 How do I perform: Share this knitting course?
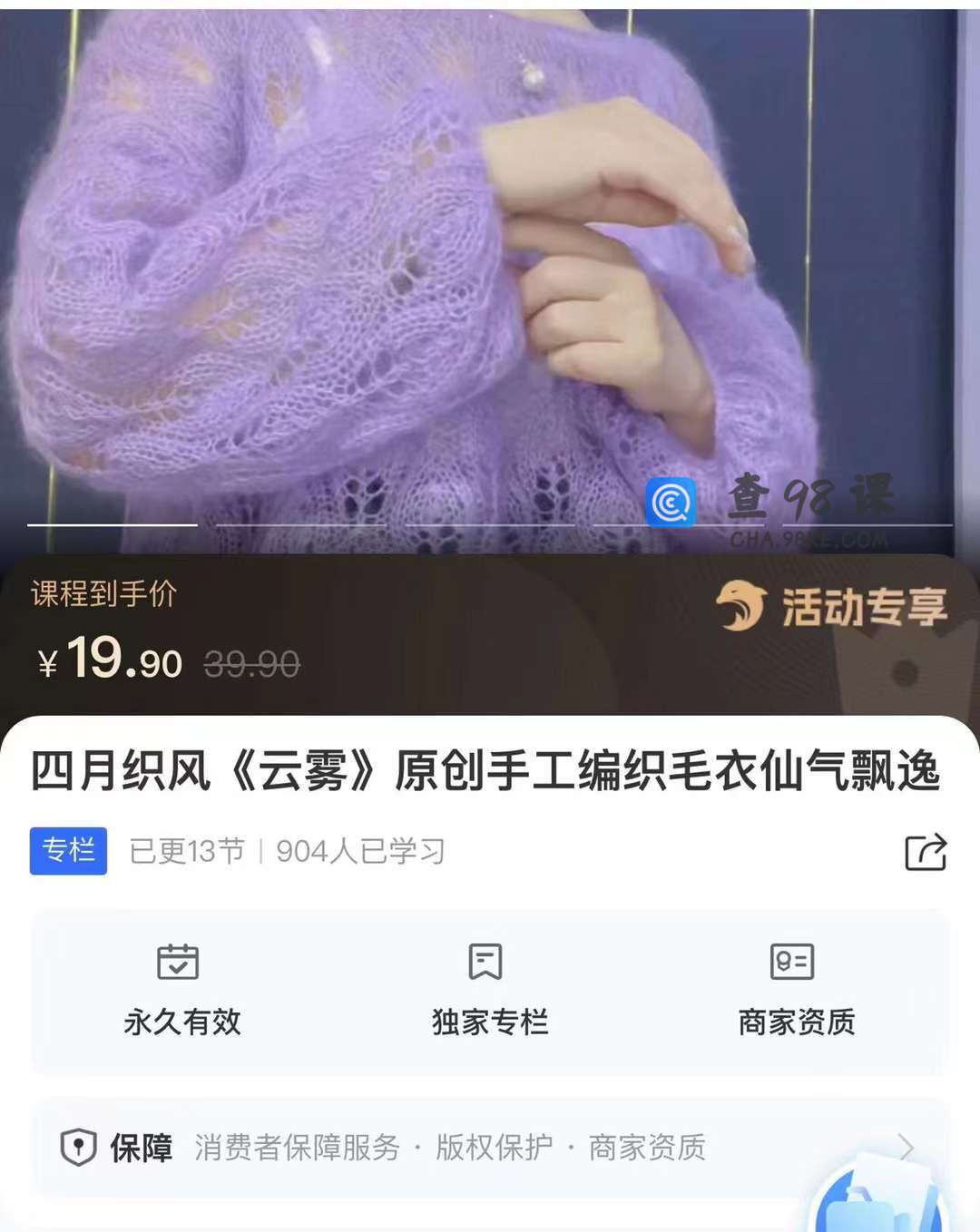[926, 852]
